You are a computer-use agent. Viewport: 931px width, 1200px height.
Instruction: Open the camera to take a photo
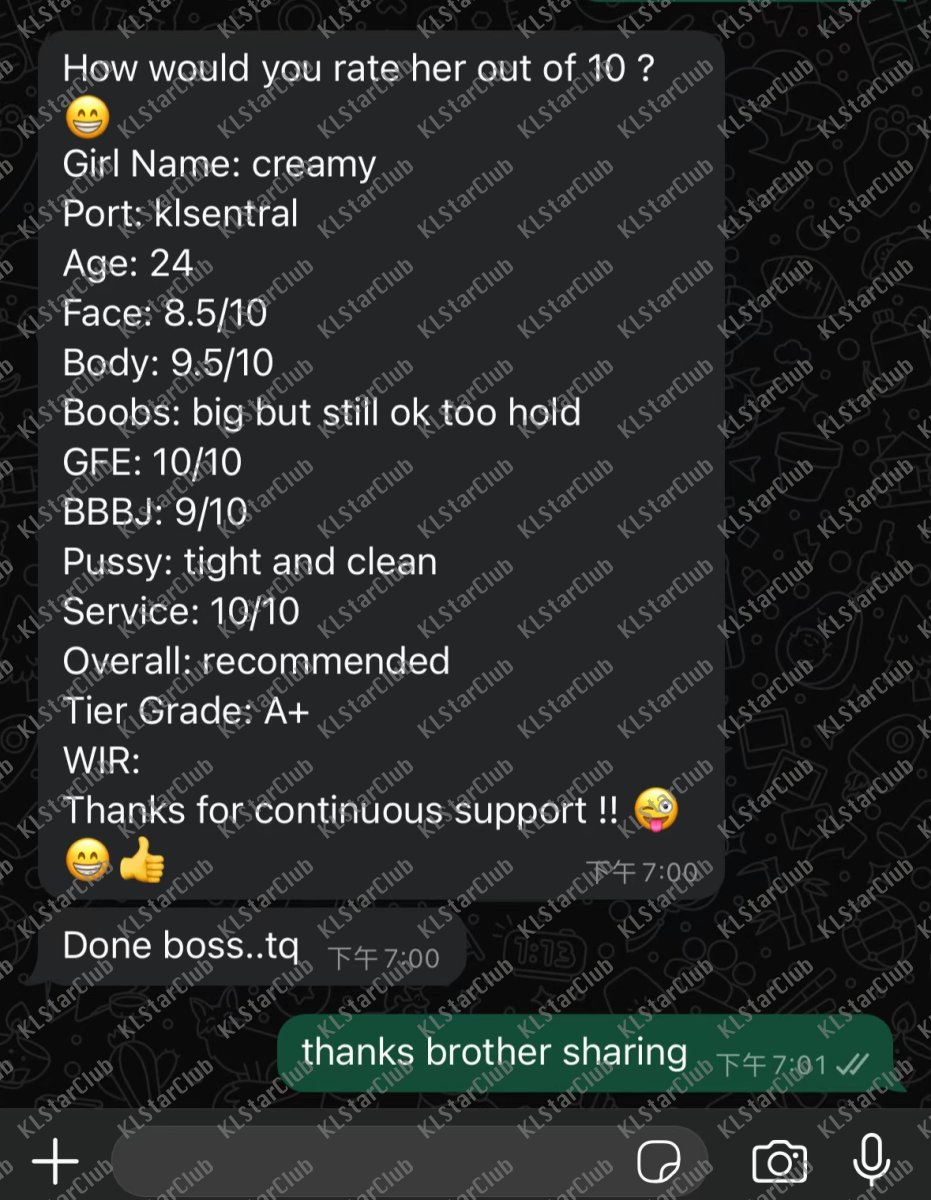[x=779, y=1162]
